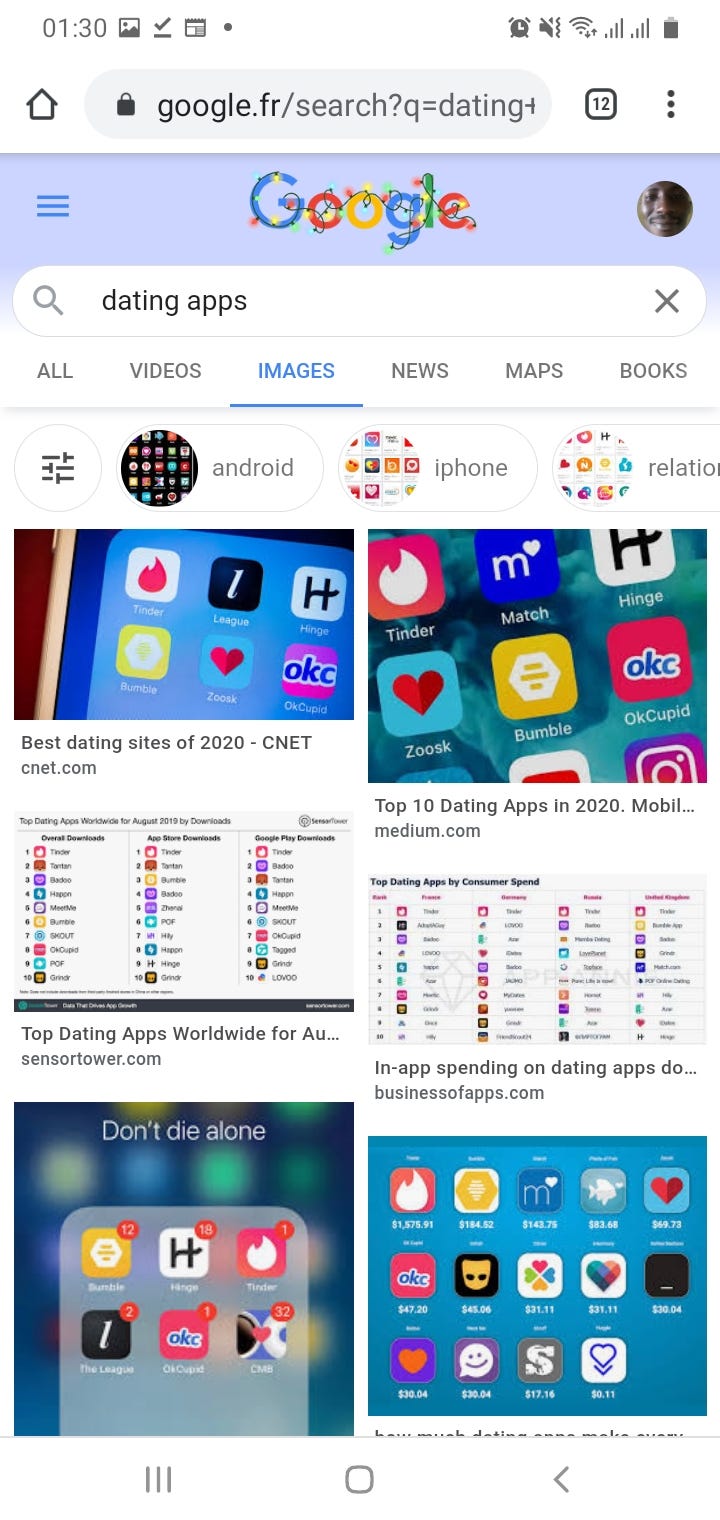Switch to the NEWS tab
This screenshot has width=720, height=1520.
419,371
